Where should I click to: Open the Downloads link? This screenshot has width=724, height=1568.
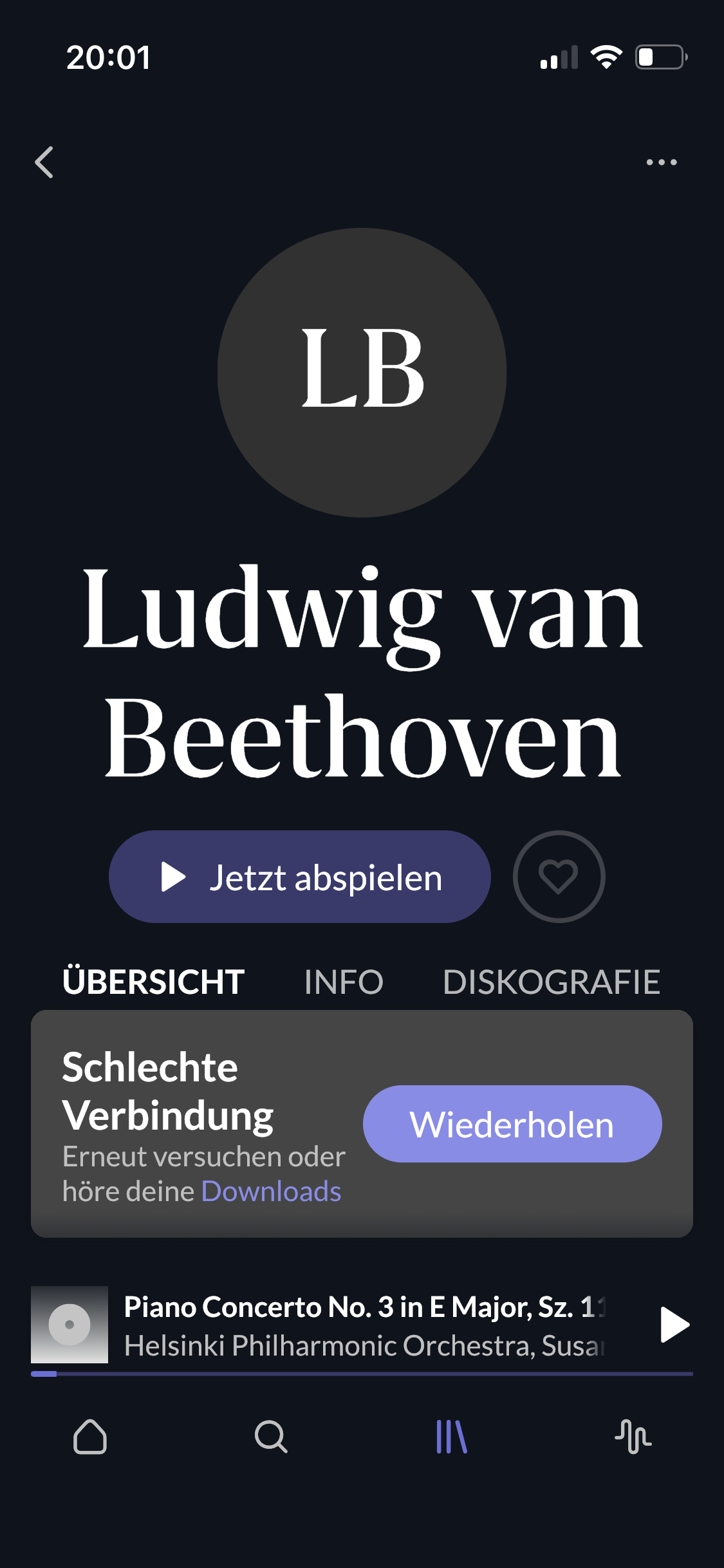(271, 1191)
